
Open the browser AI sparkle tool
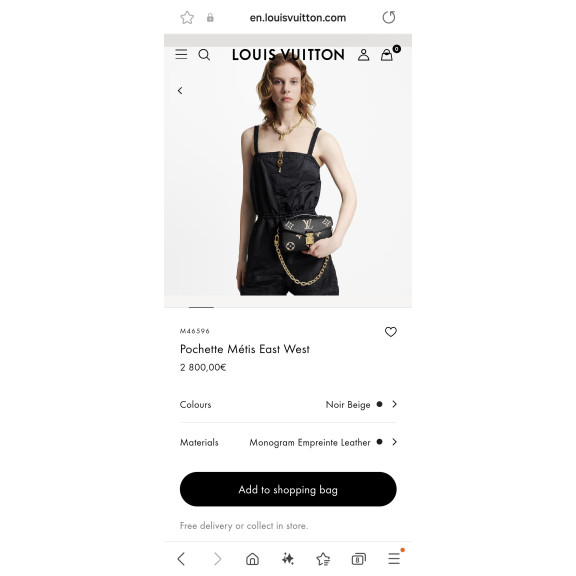click(288, 559)
